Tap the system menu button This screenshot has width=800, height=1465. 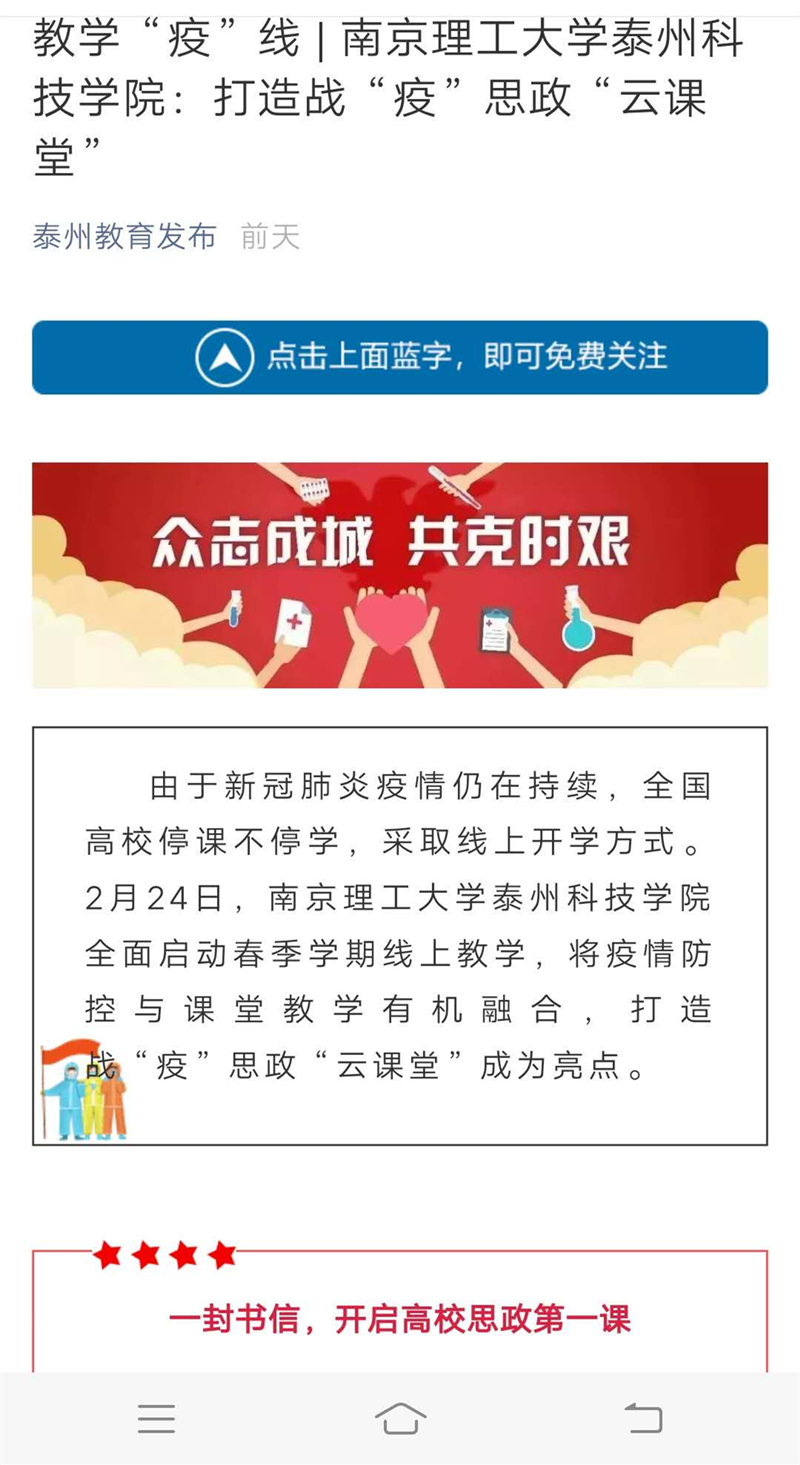click(156, 1418)
